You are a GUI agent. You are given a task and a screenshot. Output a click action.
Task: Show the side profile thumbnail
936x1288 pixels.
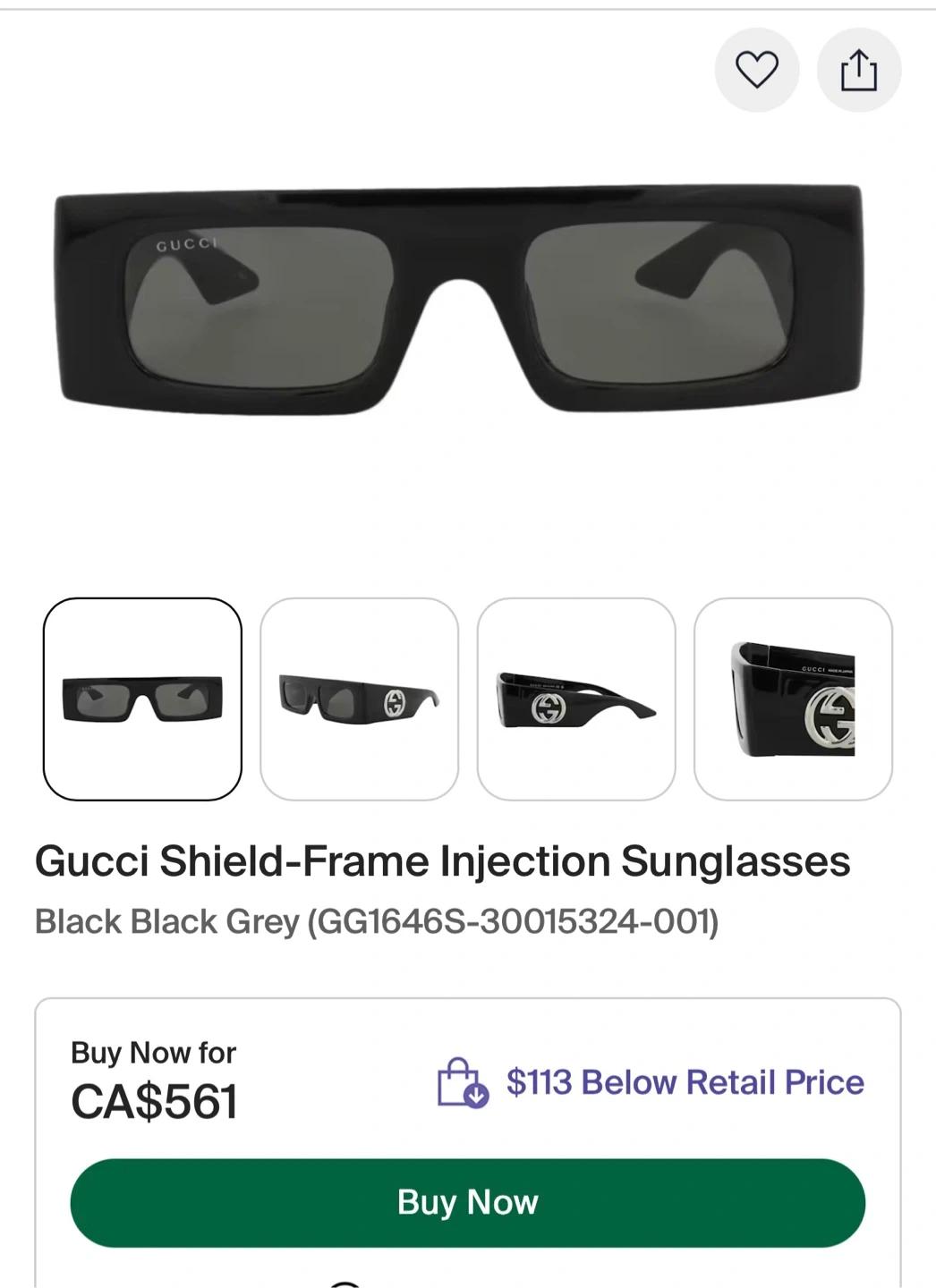pyautogui.click(x=576, y=699)
